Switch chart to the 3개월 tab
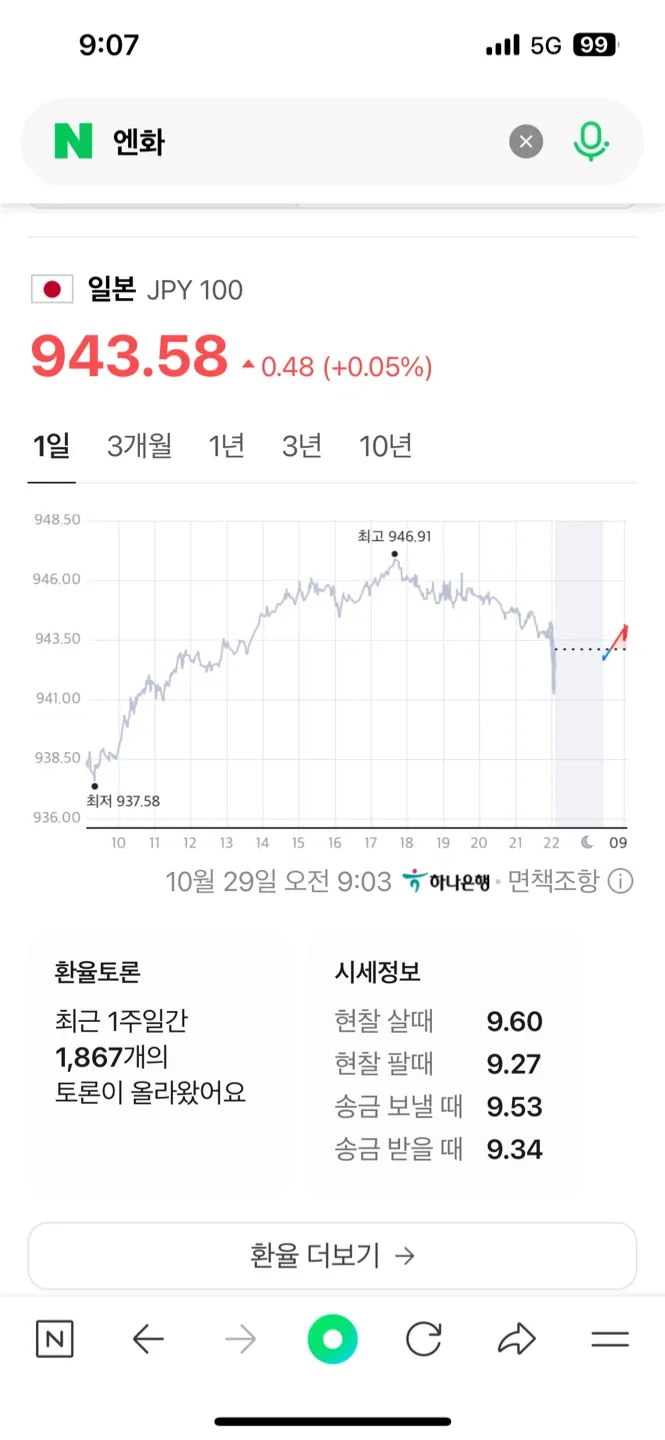 pyautogui.click(x=139, y=446)
